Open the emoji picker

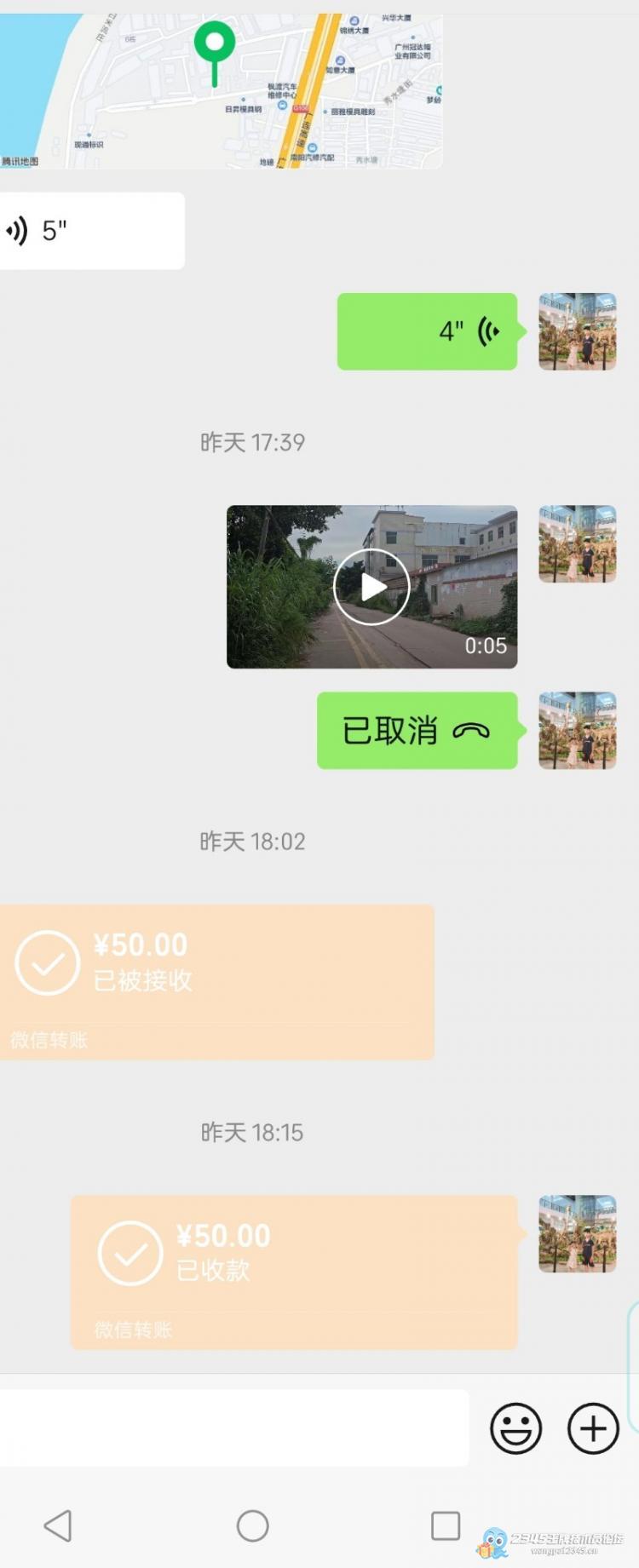click(515, 1428)
